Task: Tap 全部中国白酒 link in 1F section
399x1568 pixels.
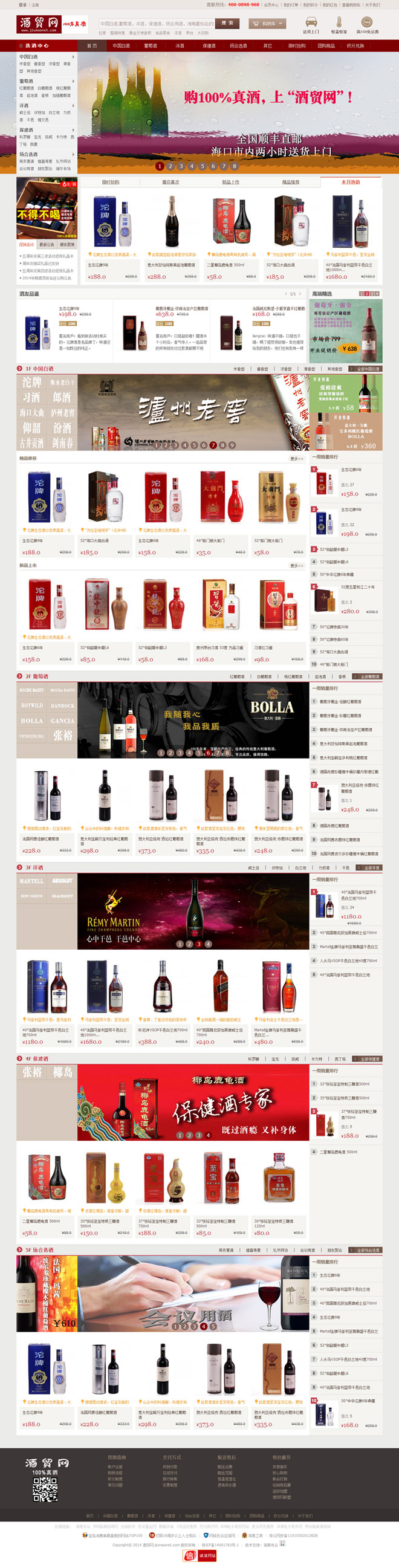Action: [x=368, y=369]
